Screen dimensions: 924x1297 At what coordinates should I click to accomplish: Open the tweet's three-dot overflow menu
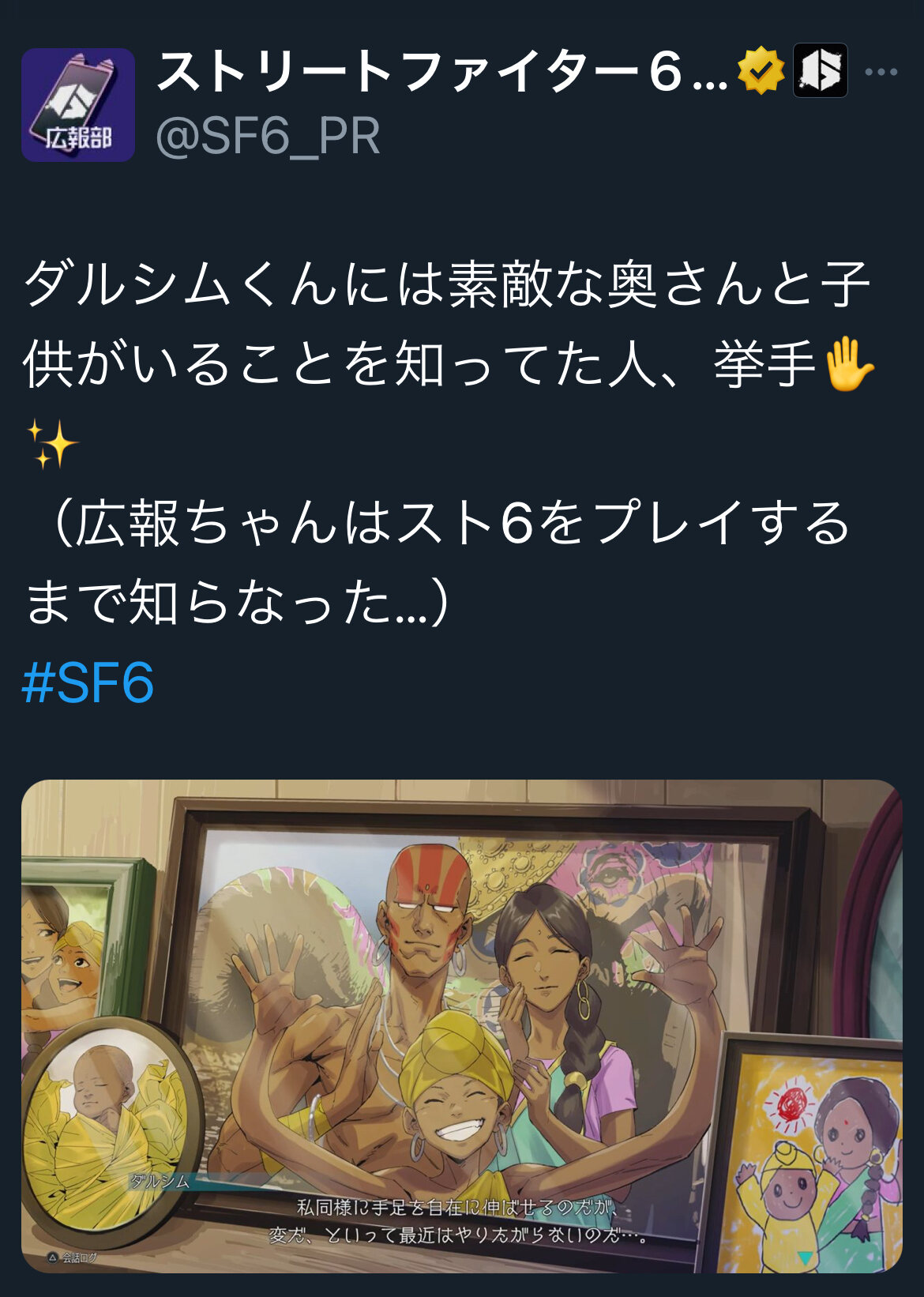coord(881,72)
